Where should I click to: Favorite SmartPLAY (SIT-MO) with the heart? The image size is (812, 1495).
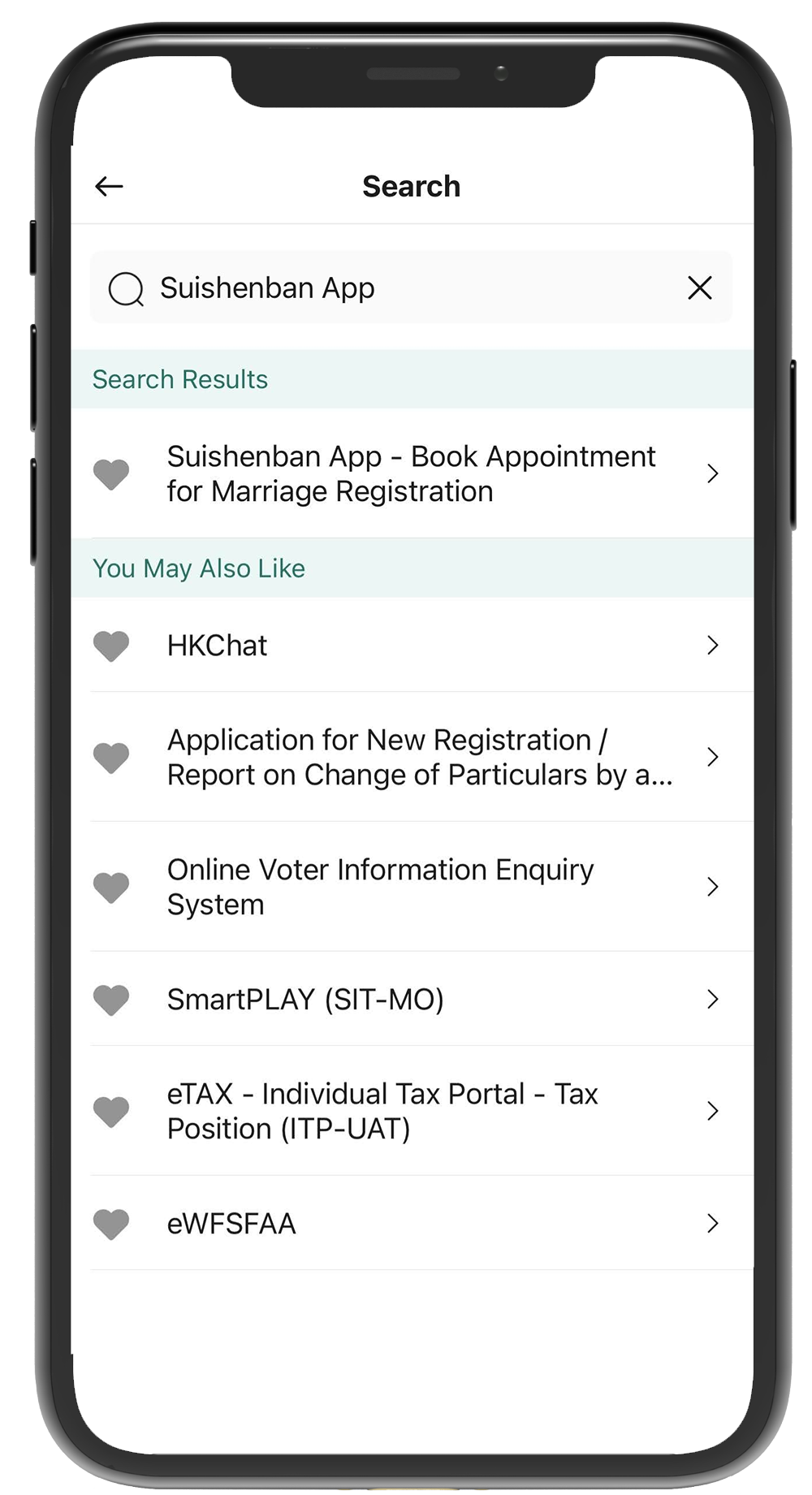(x=111, y=1000)
